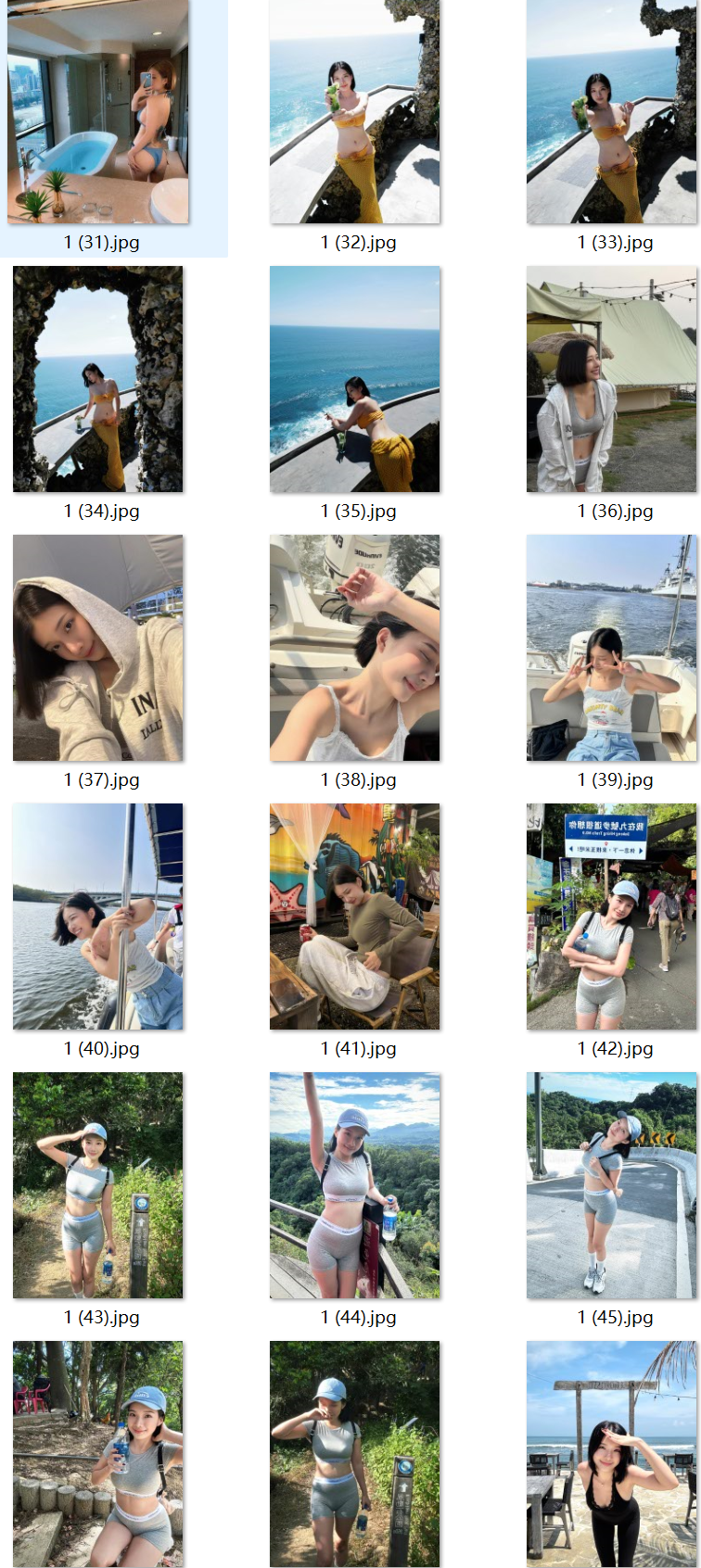Open the file 1 (31).jpg
The height and width of the screenshot is (1568, 701).
pos(98,112)
